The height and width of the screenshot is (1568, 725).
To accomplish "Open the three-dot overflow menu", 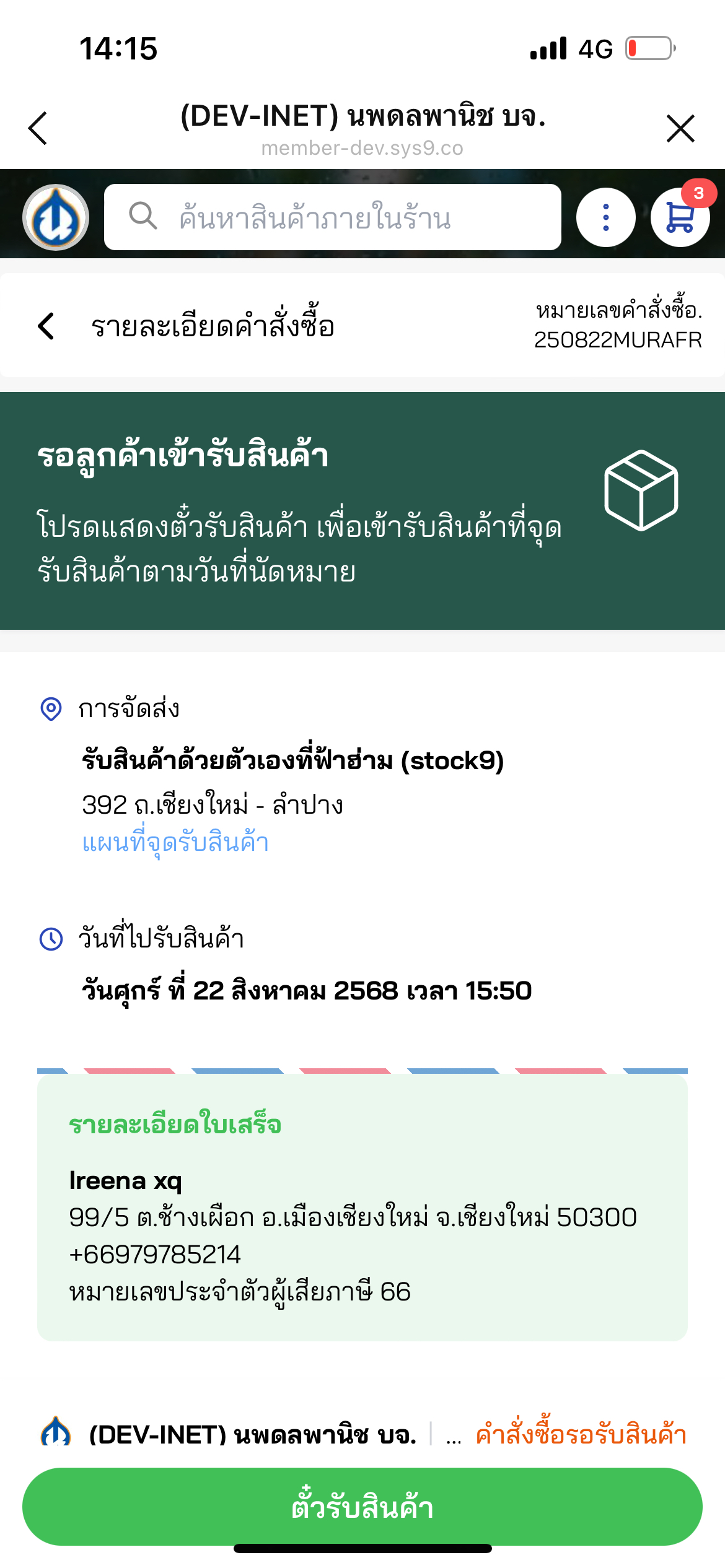I will 605,217.
